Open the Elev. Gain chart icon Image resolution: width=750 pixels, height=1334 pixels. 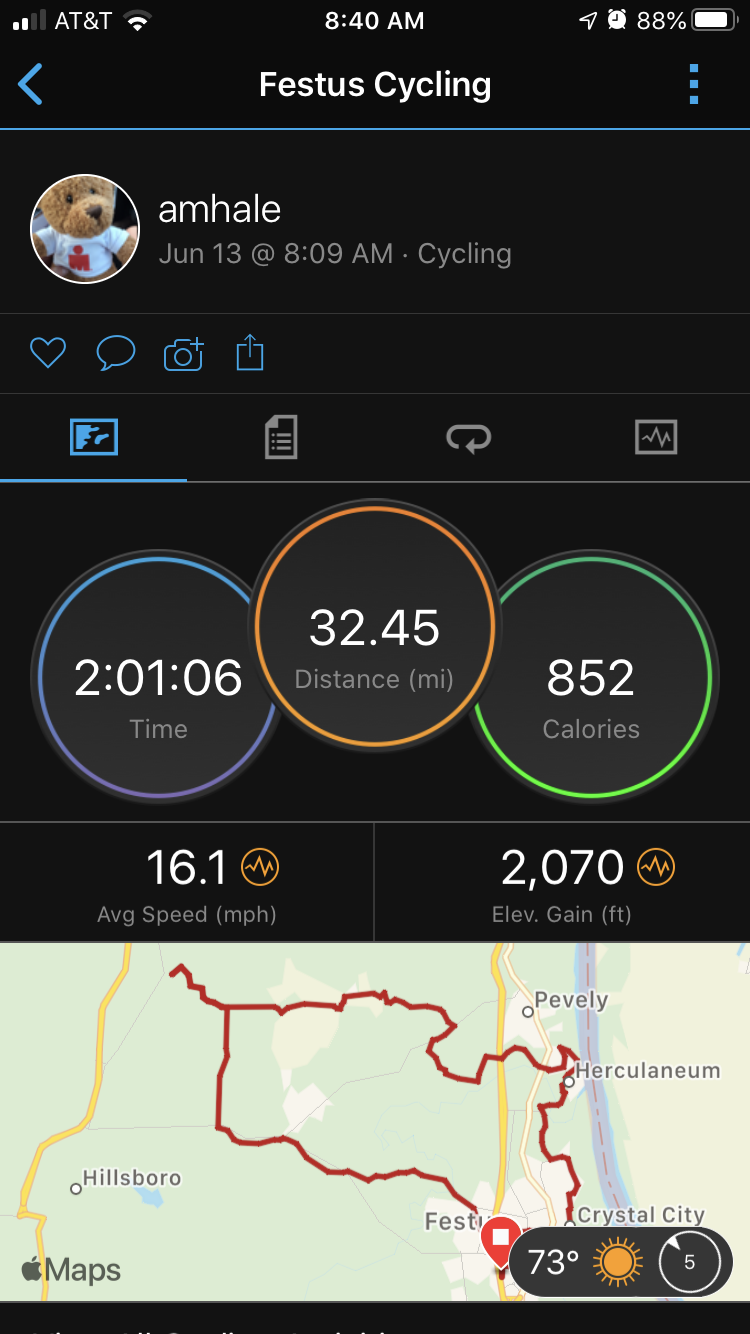click(657, 867)
